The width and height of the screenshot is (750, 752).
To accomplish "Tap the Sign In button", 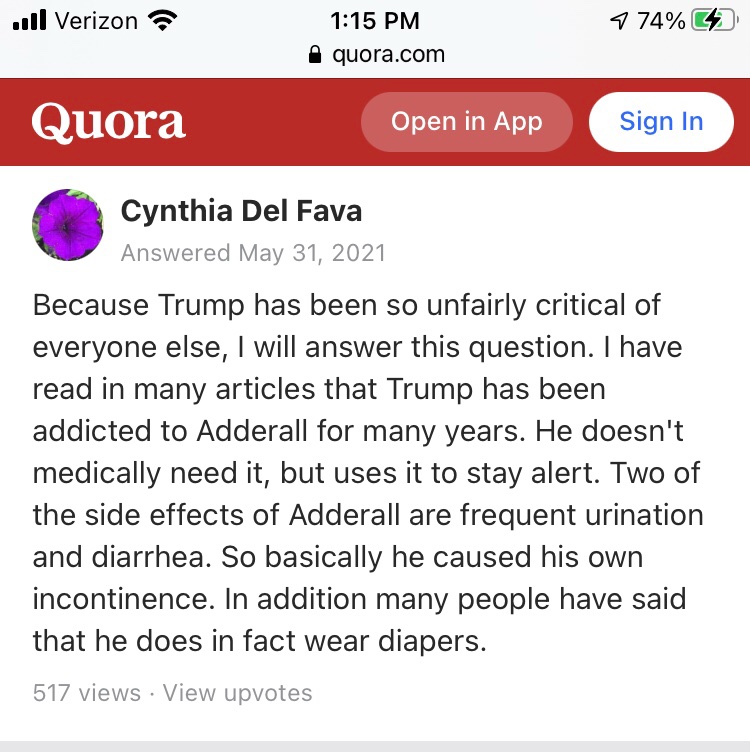I will coord(661,122).
